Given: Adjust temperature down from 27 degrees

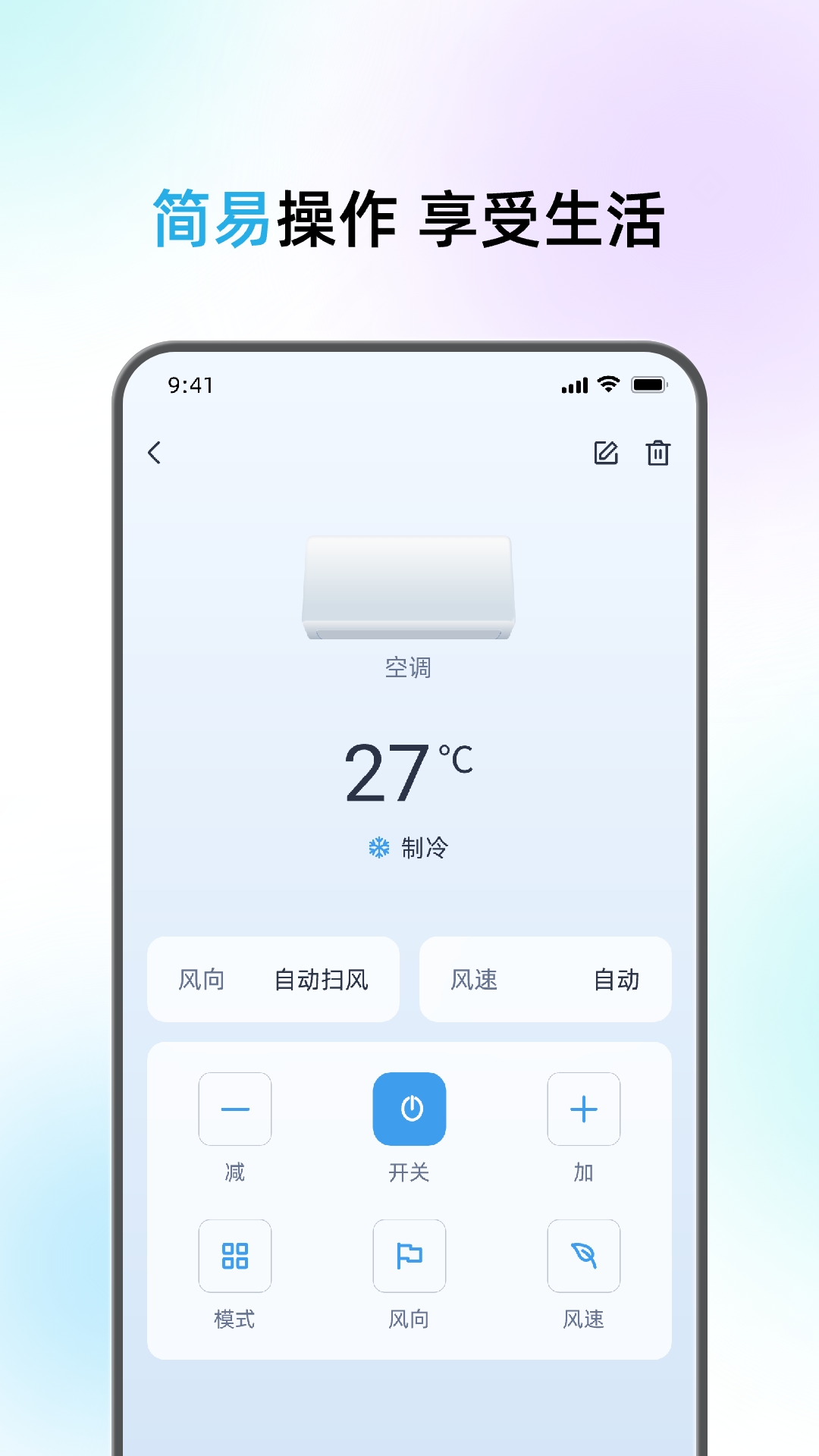Looking at the screenshot, I should point(234,1109).
